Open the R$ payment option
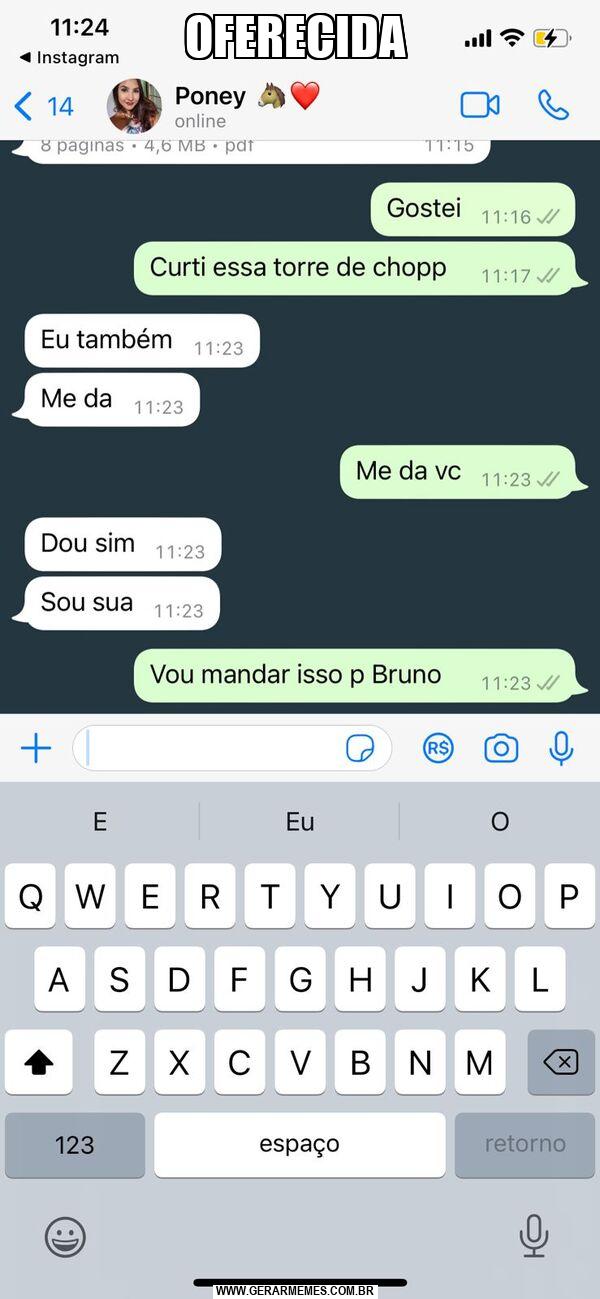The height and width of the screenshot is (1299, 600). (438, 748)
